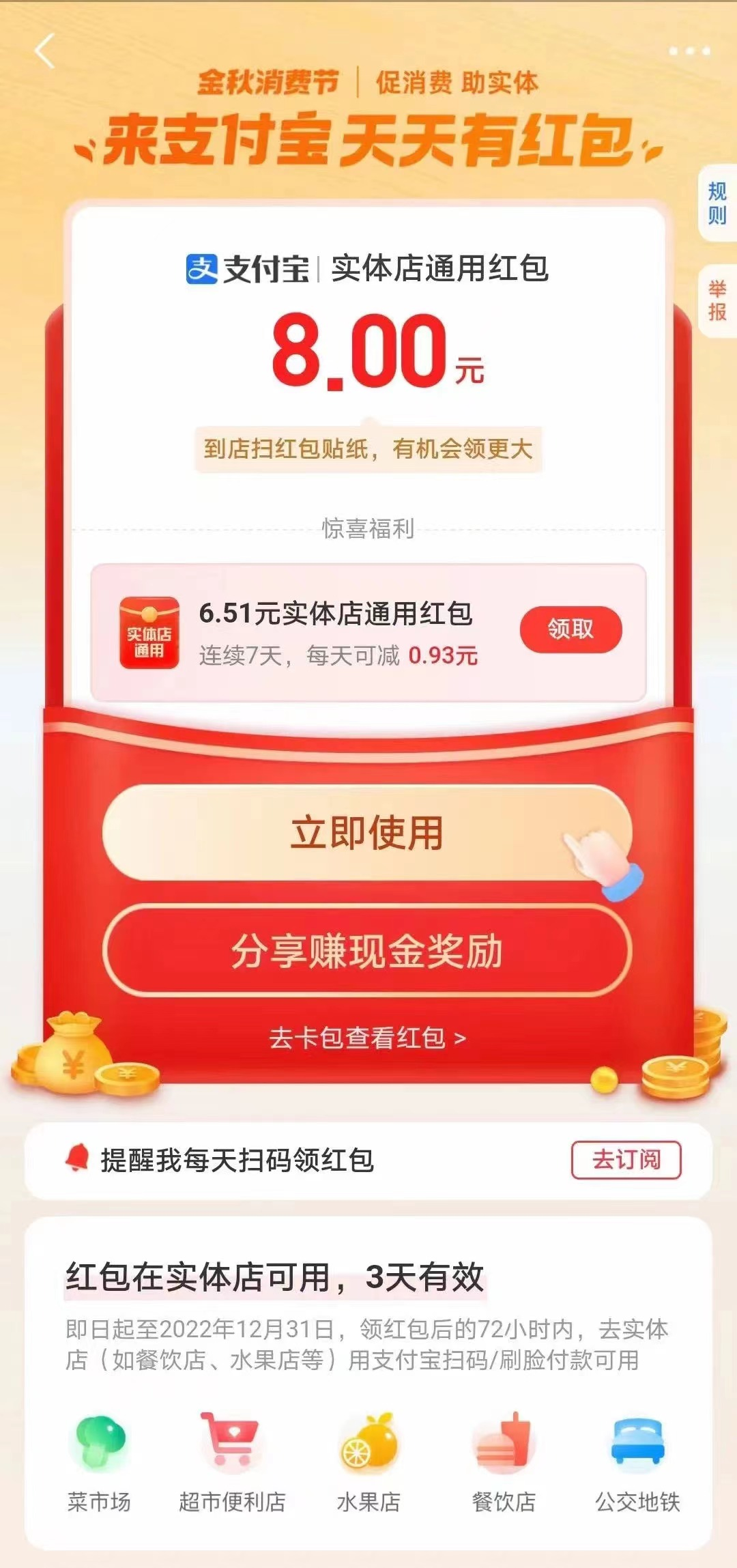The width and height of the screenshot is (737, 1568).
Task: Tap the 立即使用 button
Action: coord(367,833)
